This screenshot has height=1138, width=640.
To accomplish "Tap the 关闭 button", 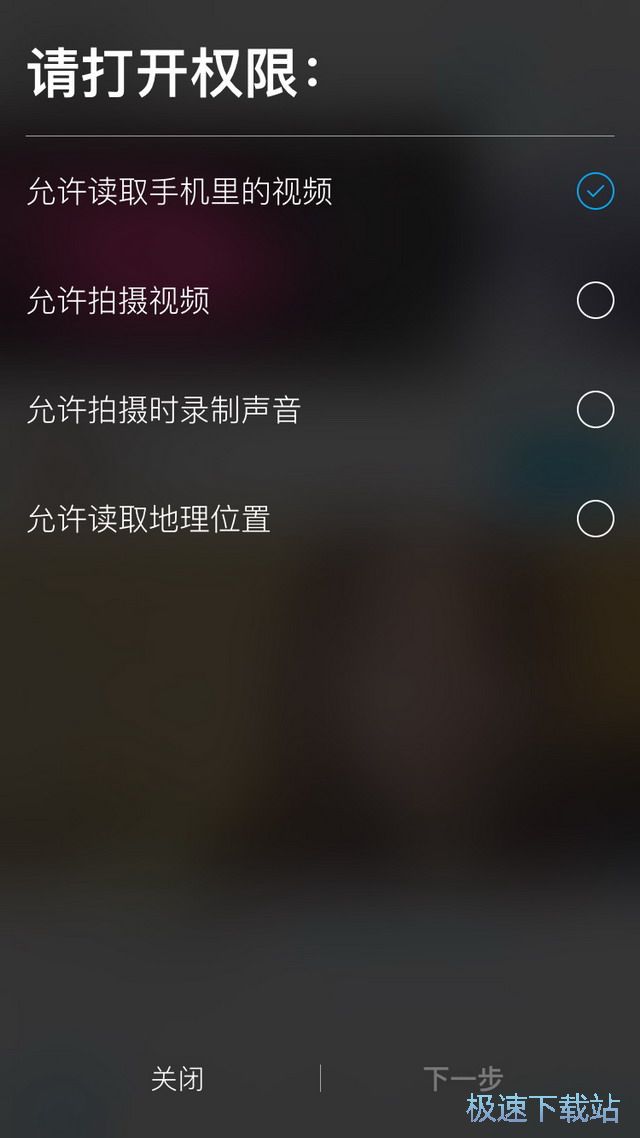I will pyautogui.click(x=177, y=1078).
